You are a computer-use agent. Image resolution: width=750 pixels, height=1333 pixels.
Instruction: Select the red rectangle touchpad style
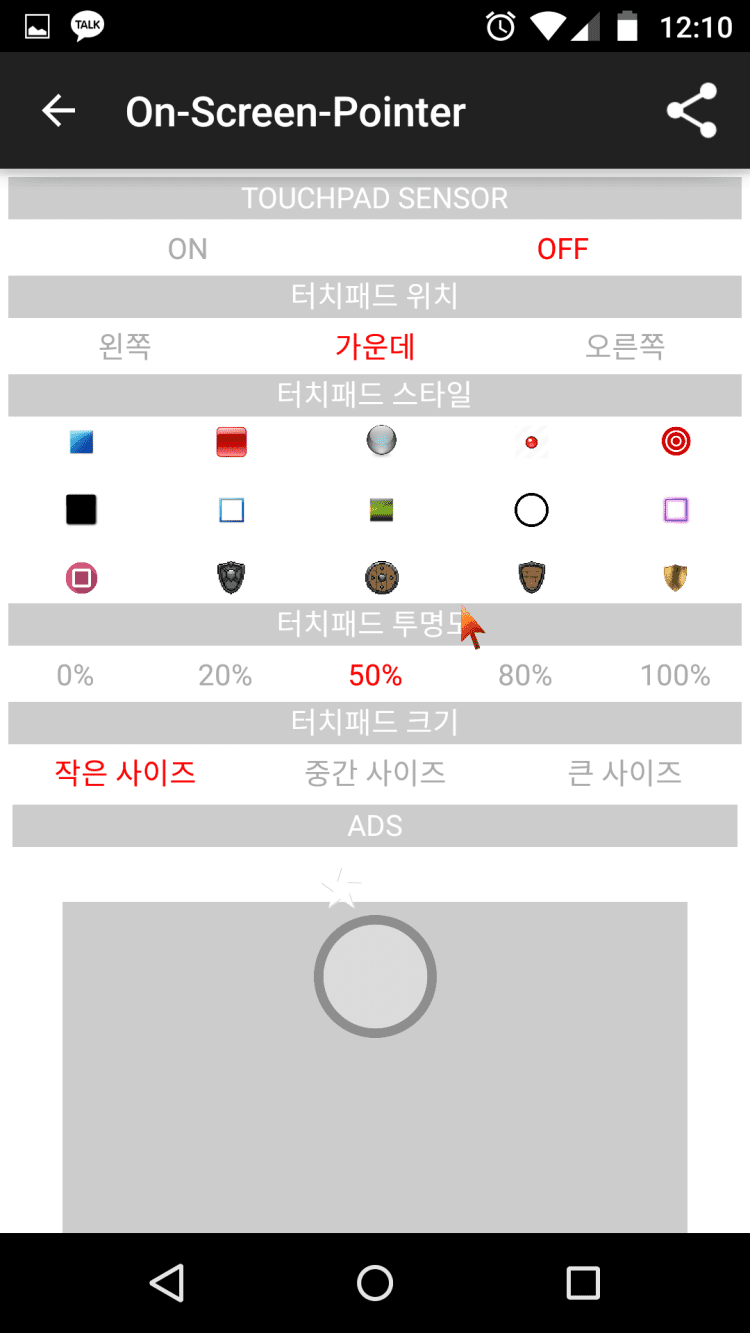(231, 442)
